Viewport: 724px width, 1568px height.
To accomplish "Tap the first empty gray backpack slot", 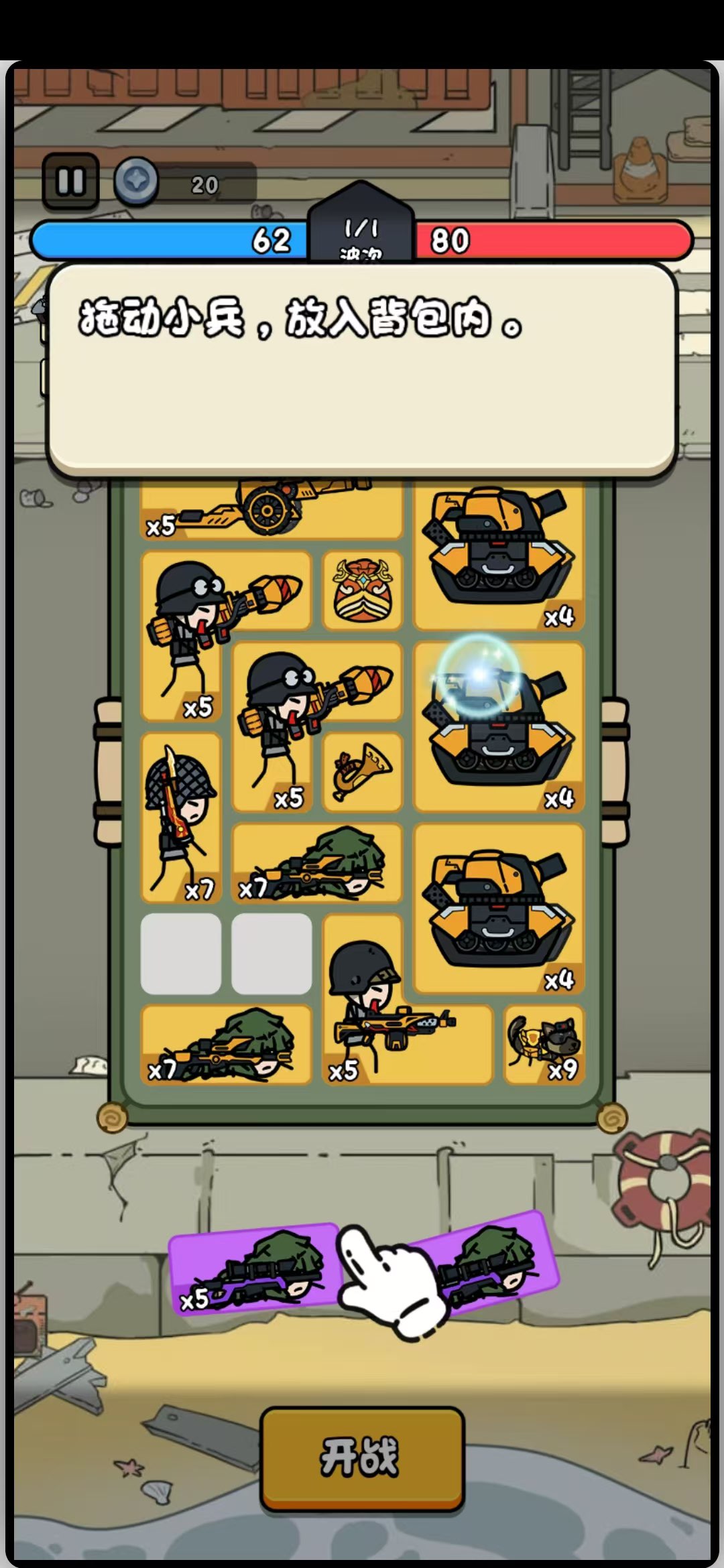I will (x=180, y=953).
